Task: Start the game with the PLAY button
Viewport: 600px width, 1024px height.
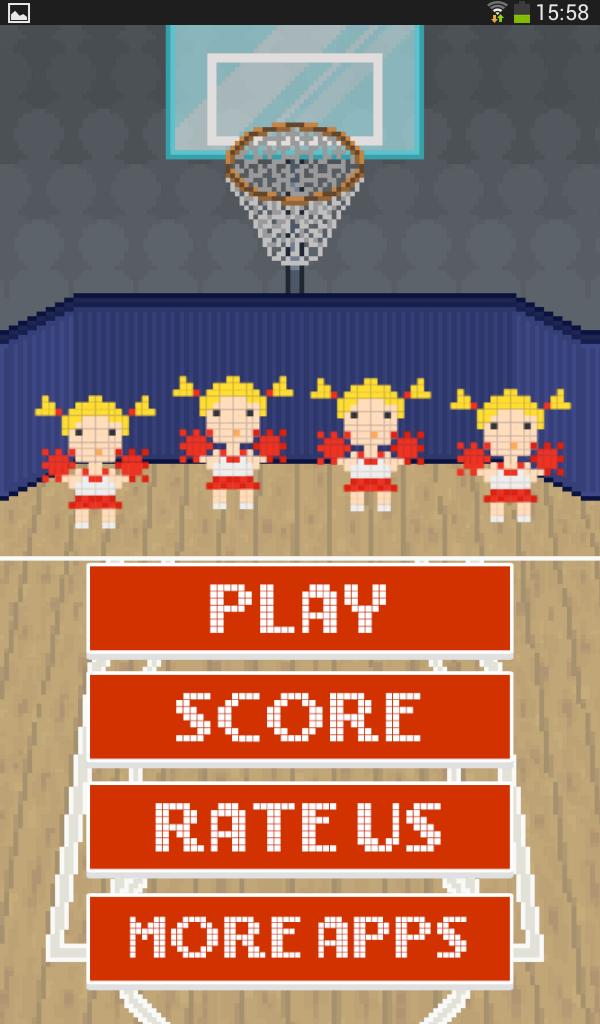Action: [x=299, y=608]
